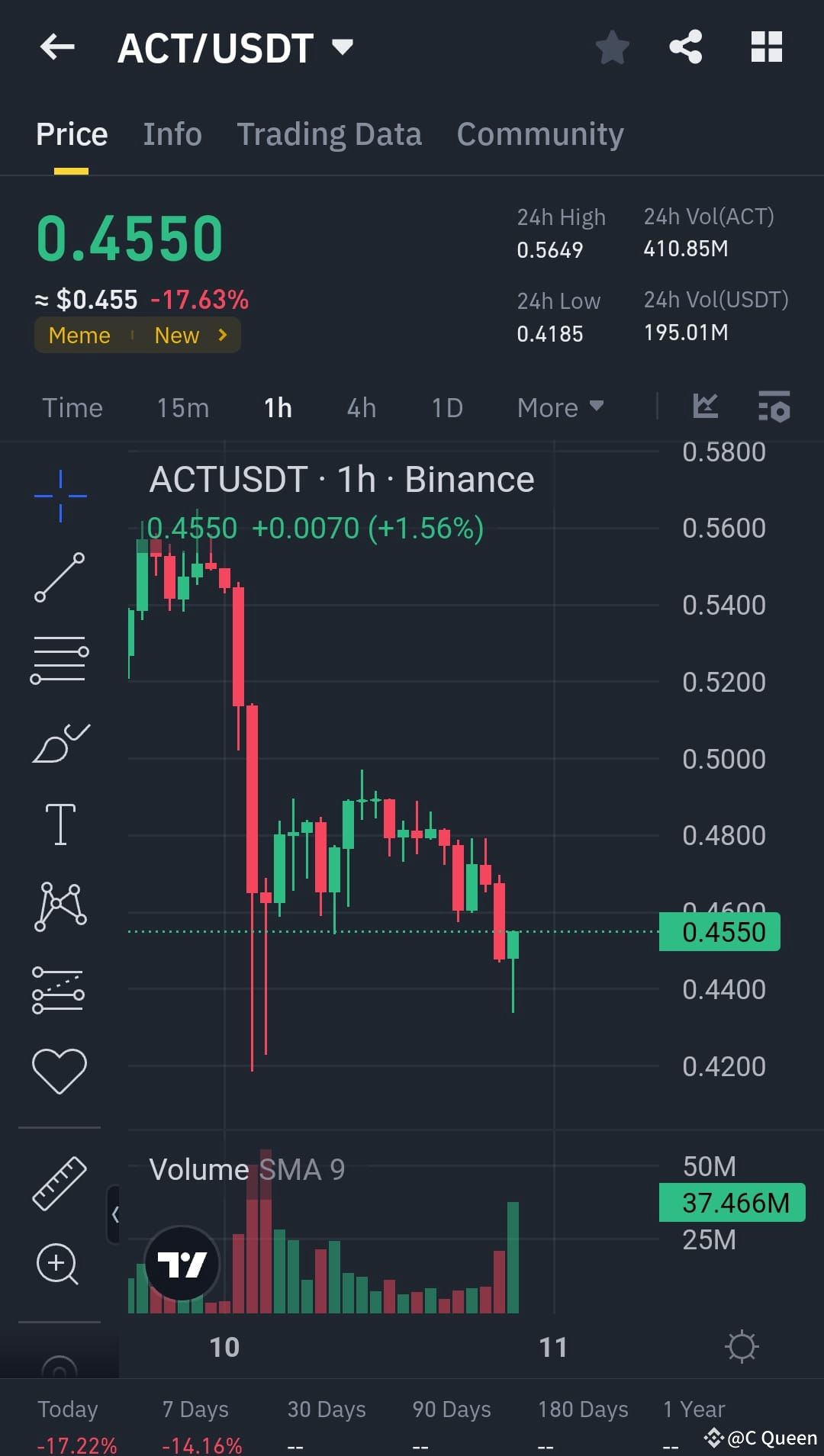
Task: Collapse the drawing toolbar with the chevron
Action: point(117,1214)
